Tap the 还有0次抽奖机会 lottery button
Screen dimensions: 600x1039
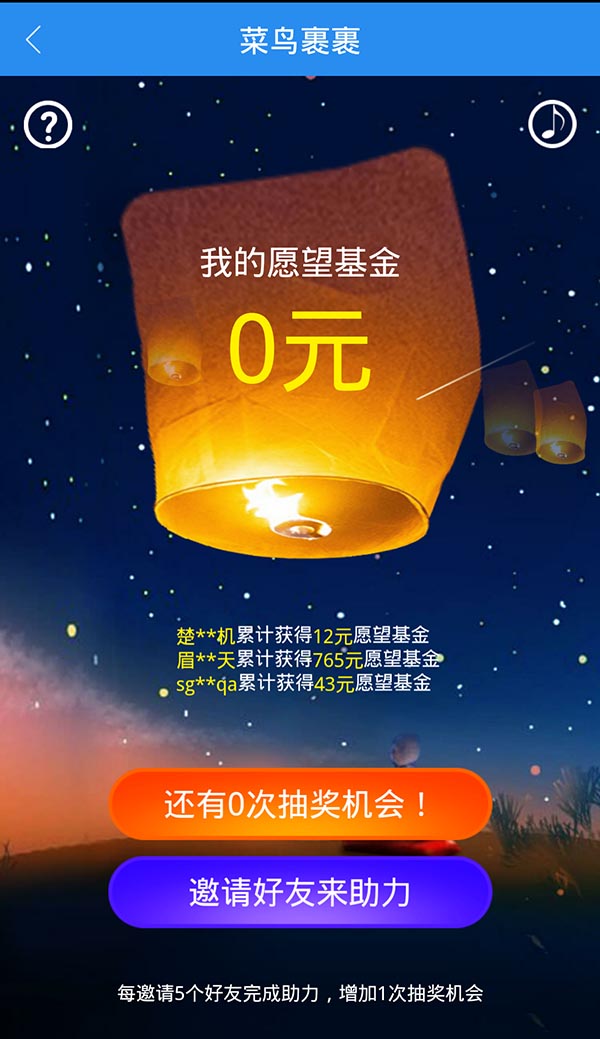[300, 804]
